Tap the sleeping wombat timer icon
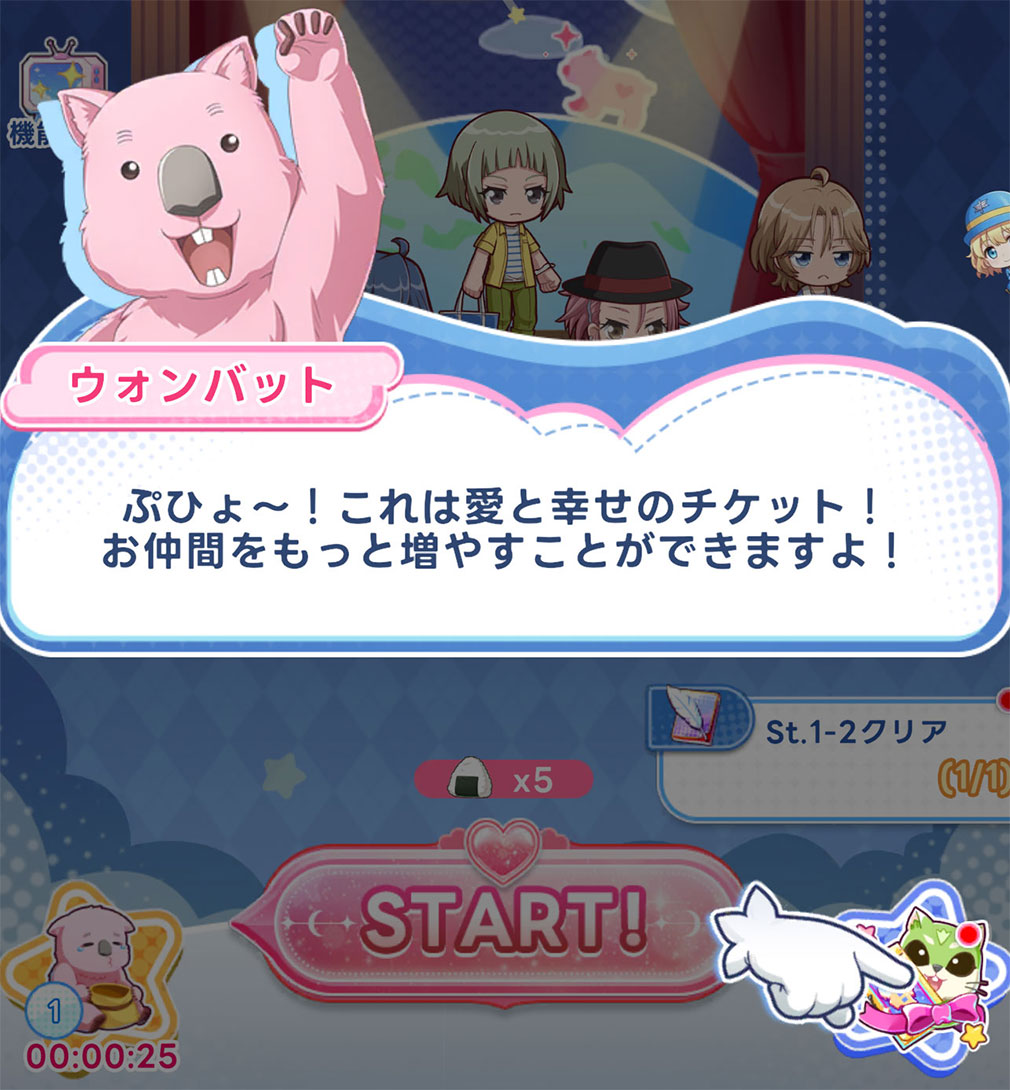 (95, 975)
